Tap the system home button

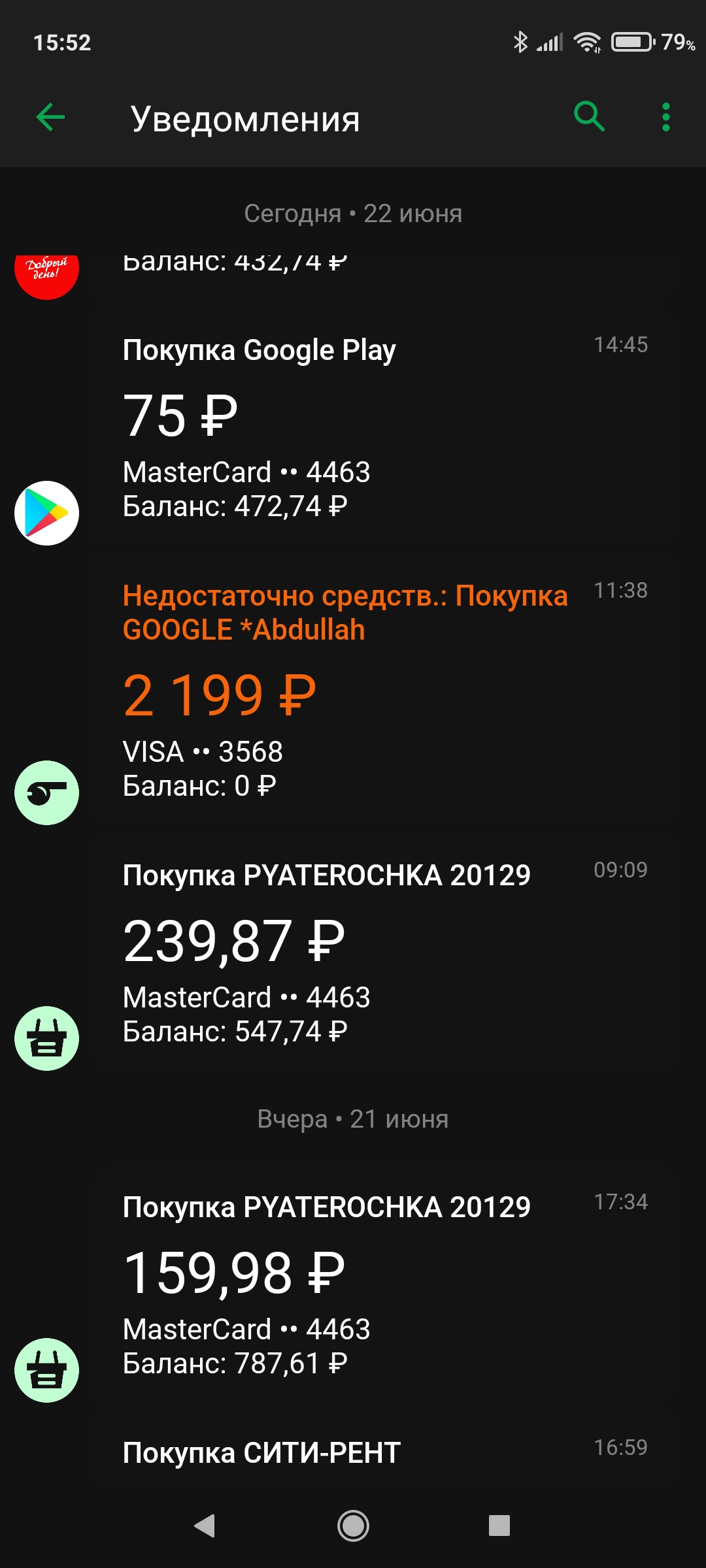click(353, 1526)
